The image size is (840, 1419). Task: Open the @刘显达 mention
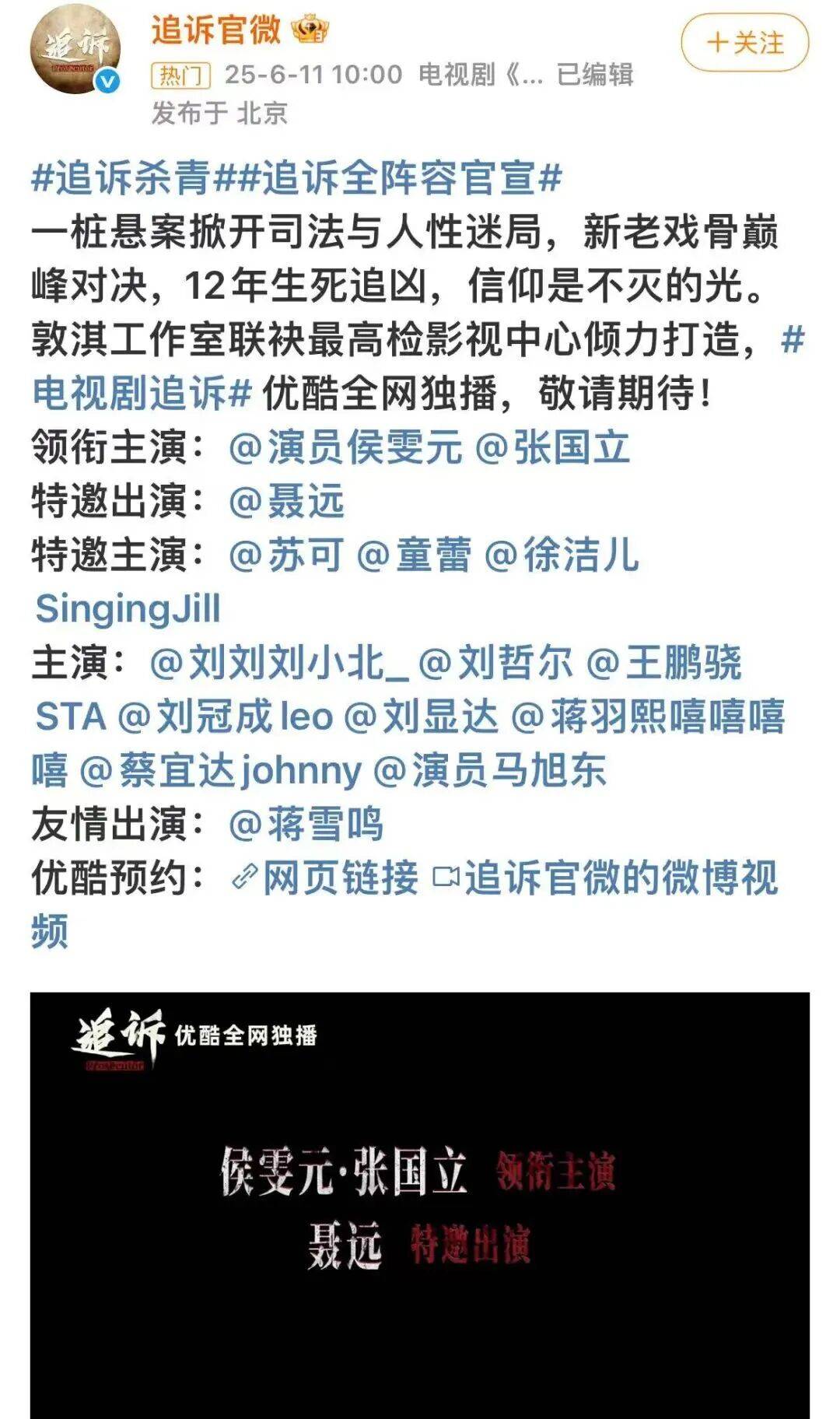pos(421,717)
